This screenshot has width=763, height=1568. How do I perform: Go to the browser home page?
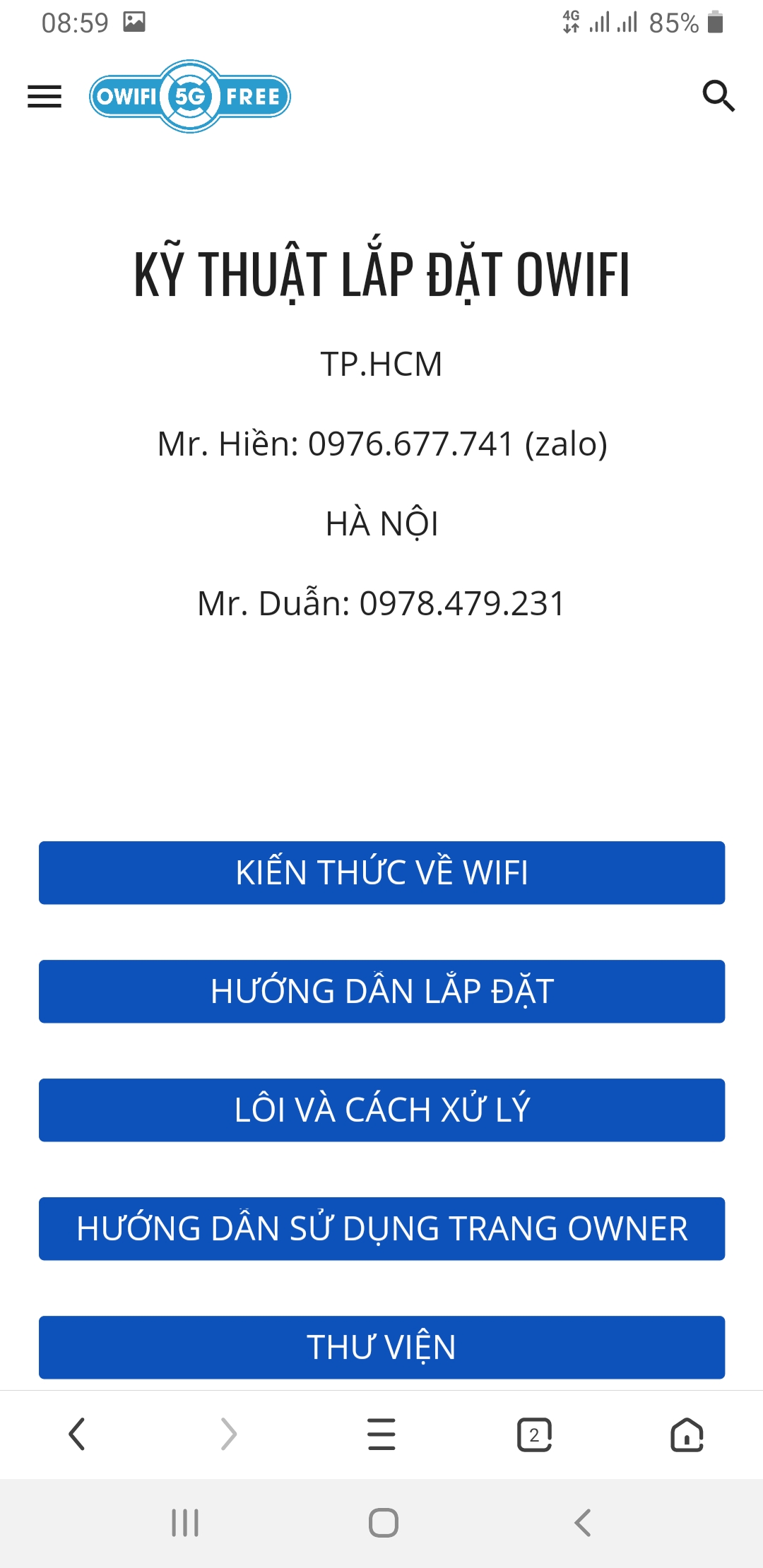pos(687,1435)
